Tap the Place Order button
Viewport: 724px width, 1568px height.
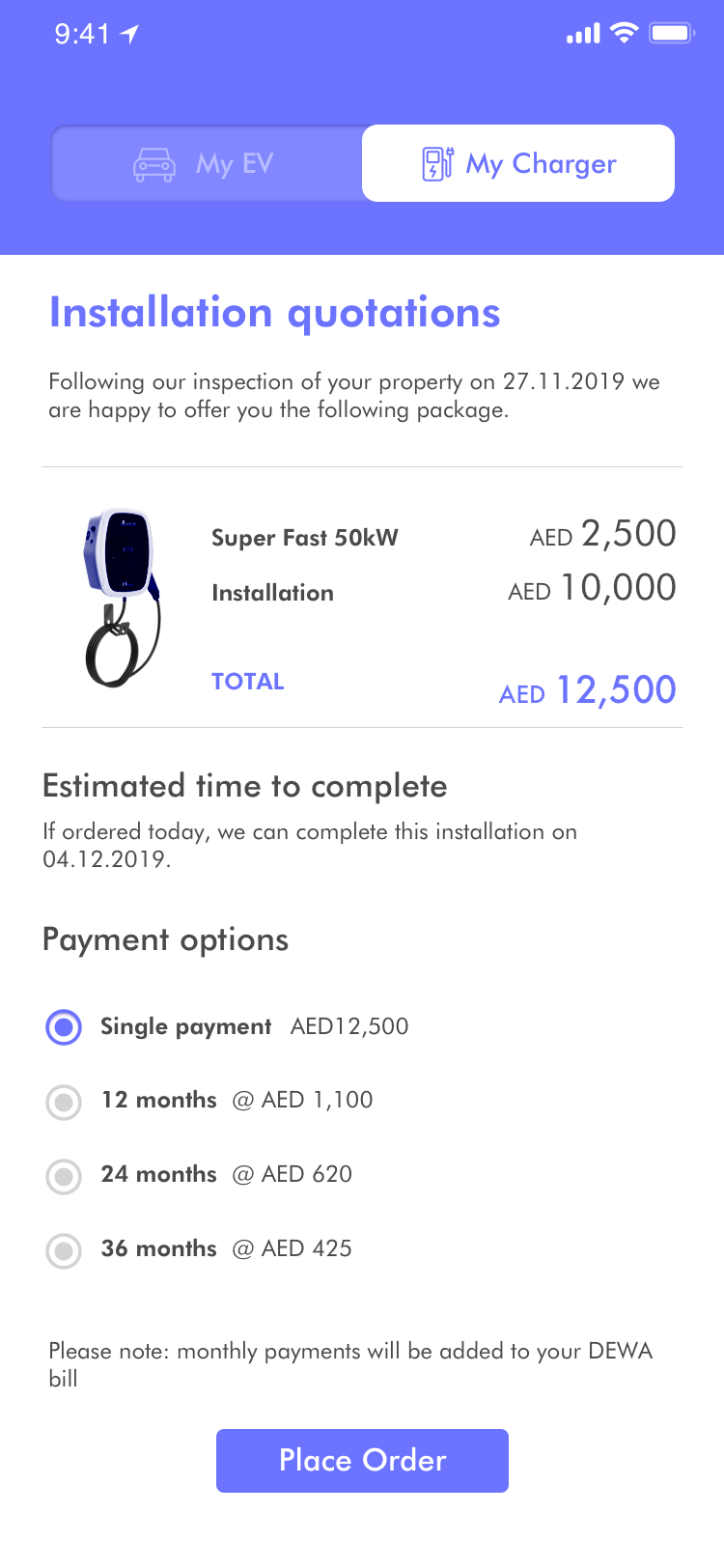[x=362, y=1460]
